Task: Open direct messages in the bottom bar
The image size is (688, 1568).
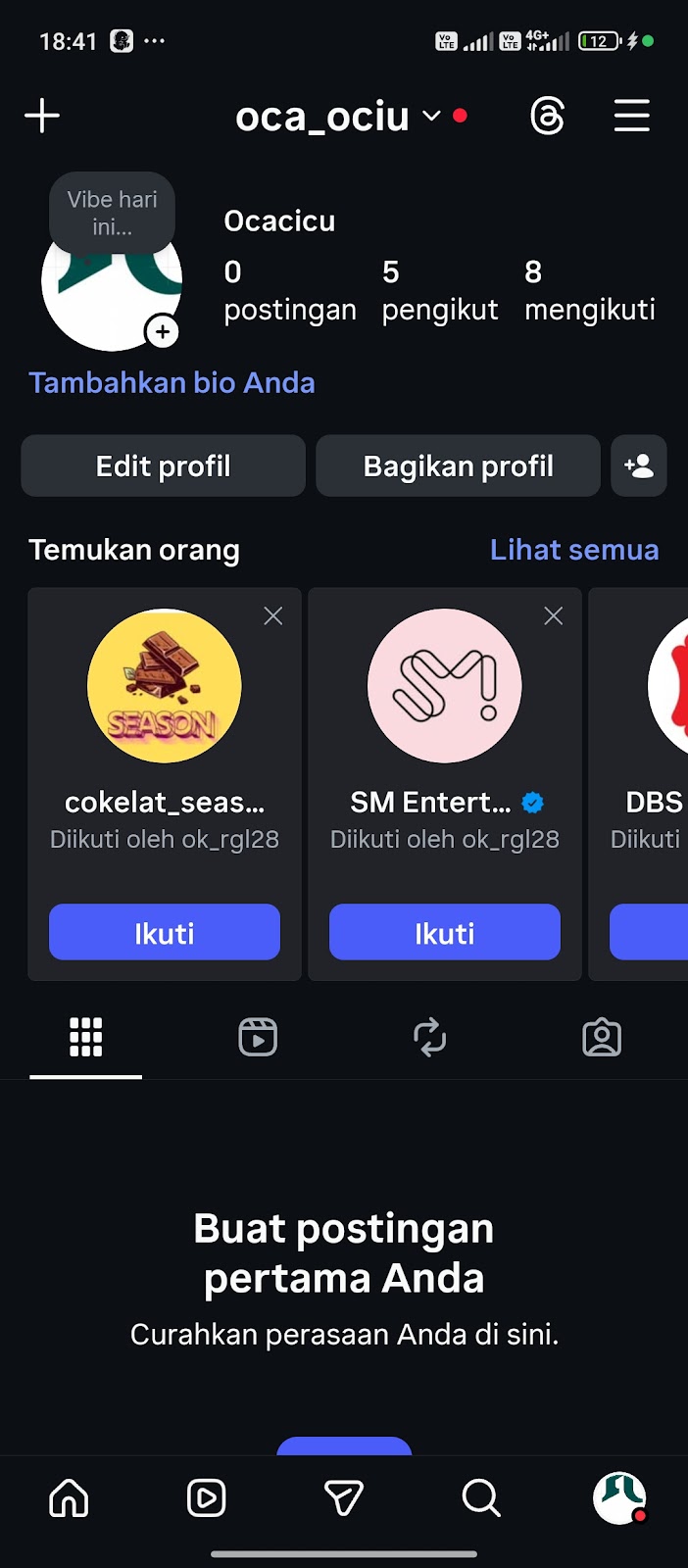Action: 344,1497
